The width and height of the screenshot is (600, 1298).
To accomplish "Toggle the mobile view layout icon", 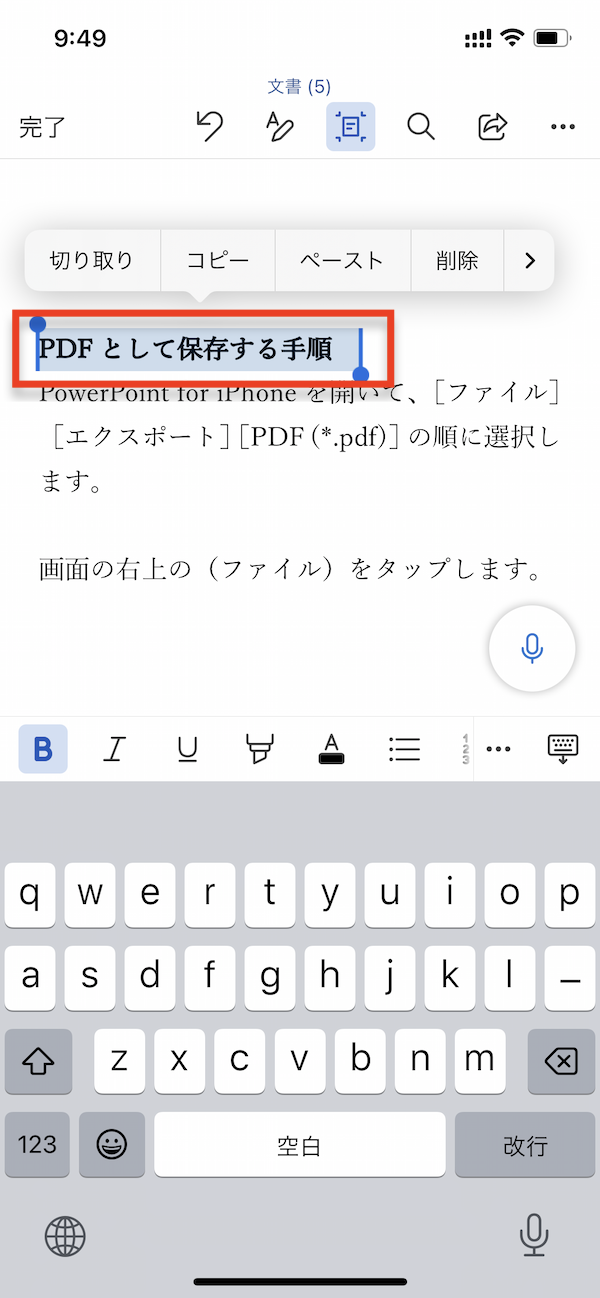I will coord(350,126).
